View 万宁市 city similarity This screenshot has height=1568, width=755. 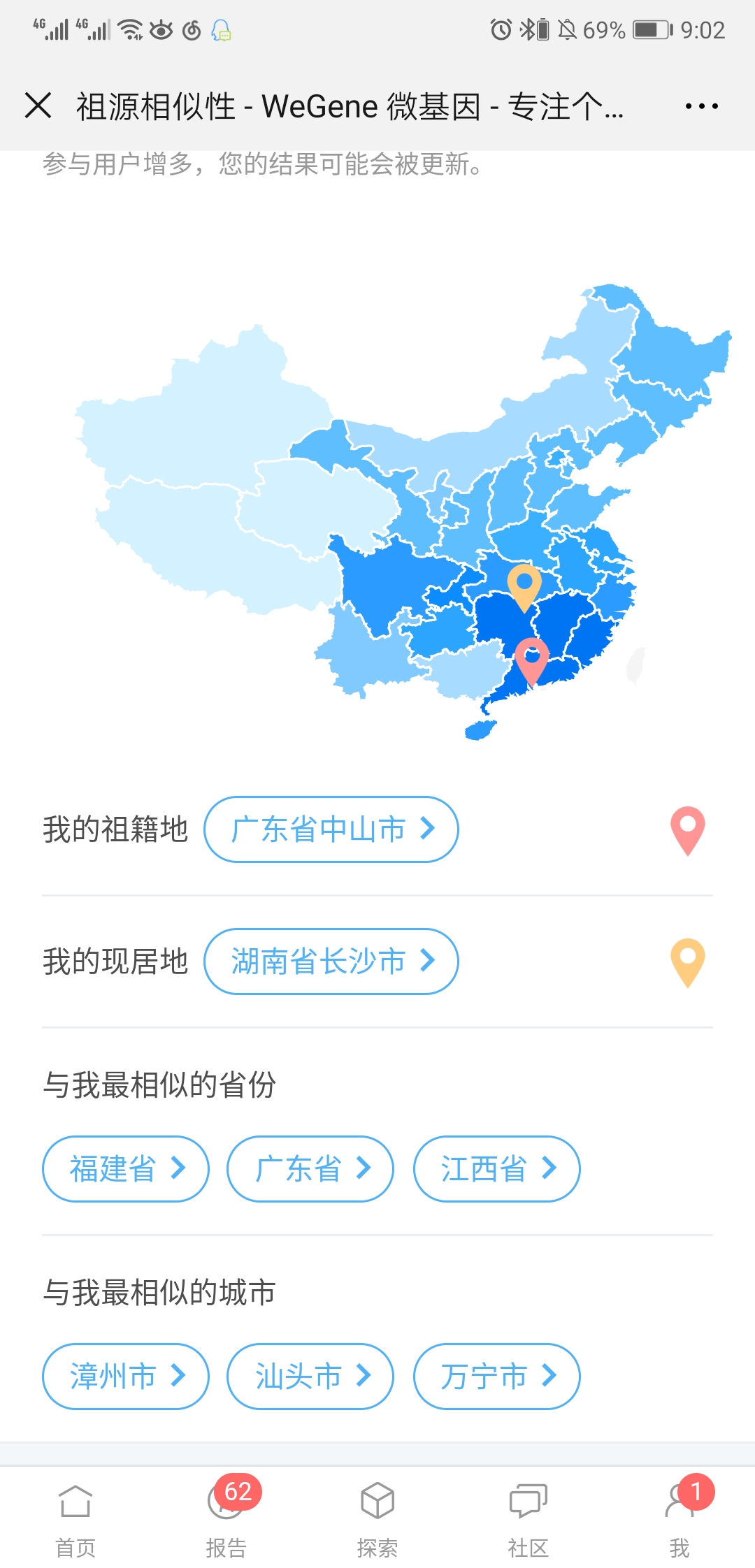[497, 1377]
